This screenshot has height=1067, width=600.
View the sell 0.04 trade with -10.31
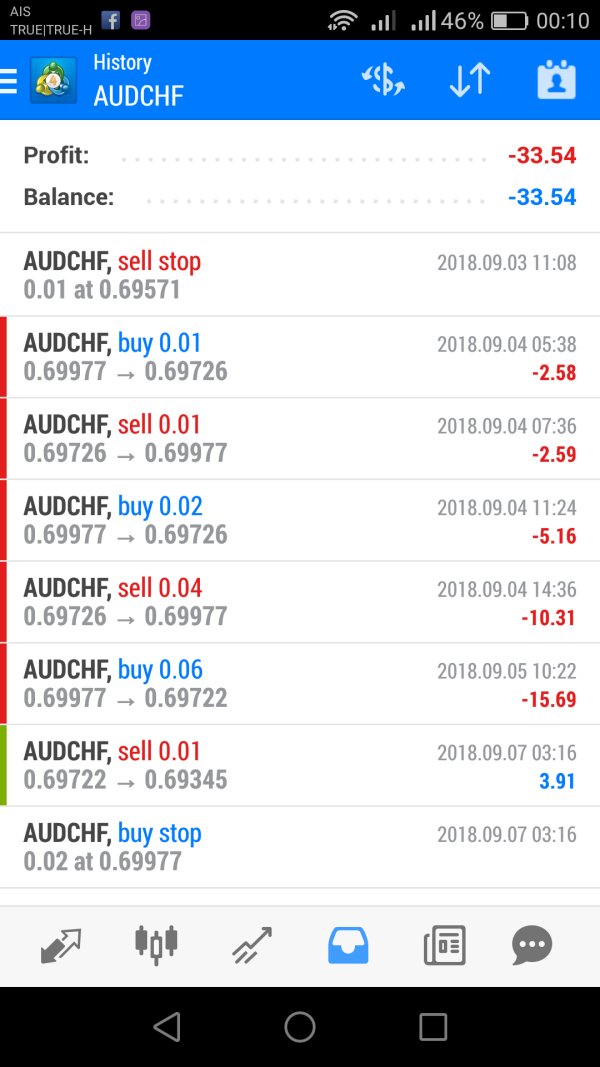pos(300,602)
